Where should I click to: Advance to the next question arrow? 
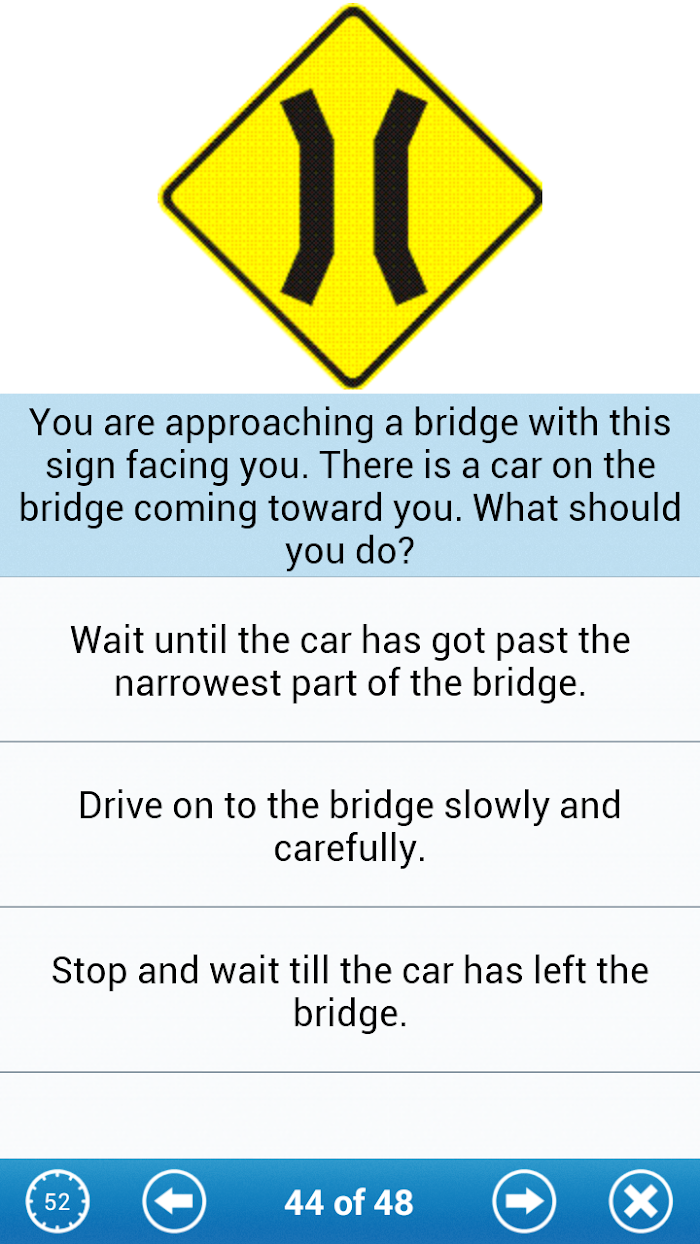(x=524, y=1201)
